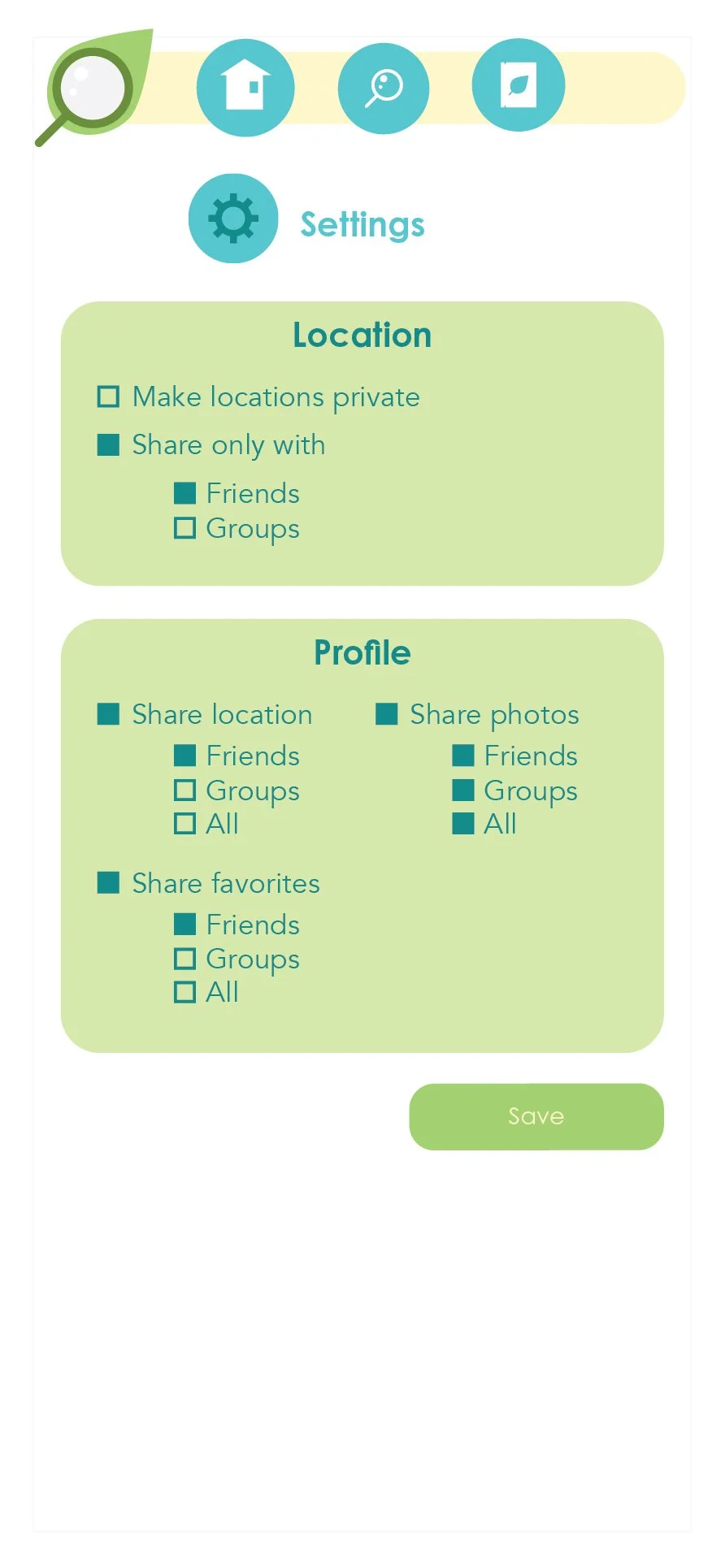Screen dimensions: 725x1568
Task: Open the leaf journal icon
Action: pyautogui.click(x=519, y=84)
